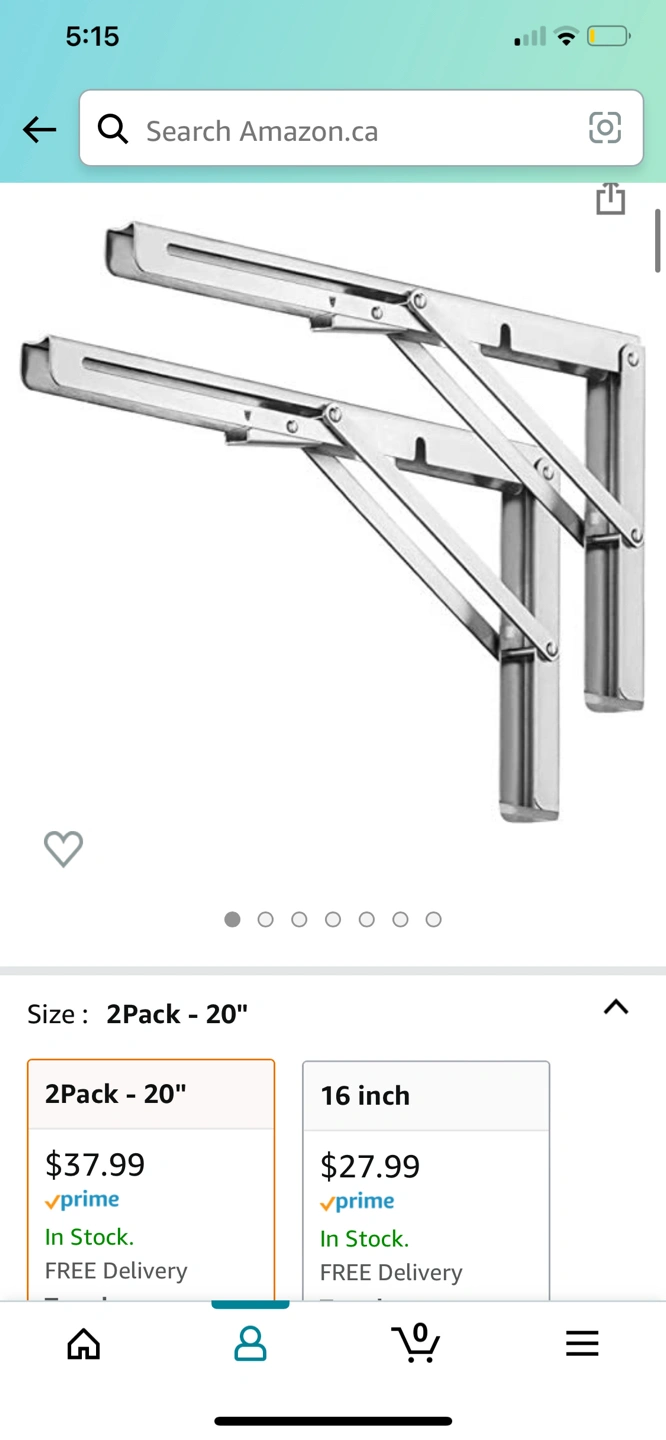Open camera lens search in search bar

click(604, 128)
